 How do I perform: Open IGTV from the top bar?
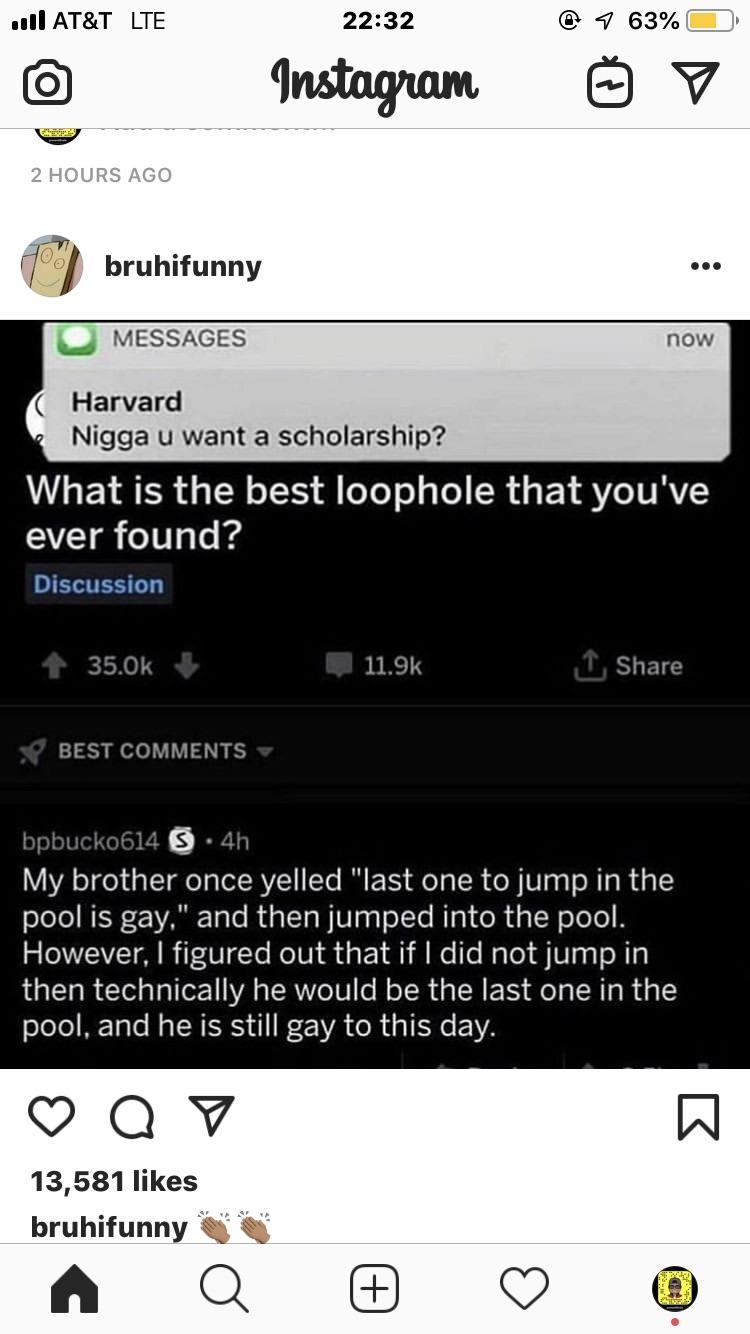tap(609, 84)
